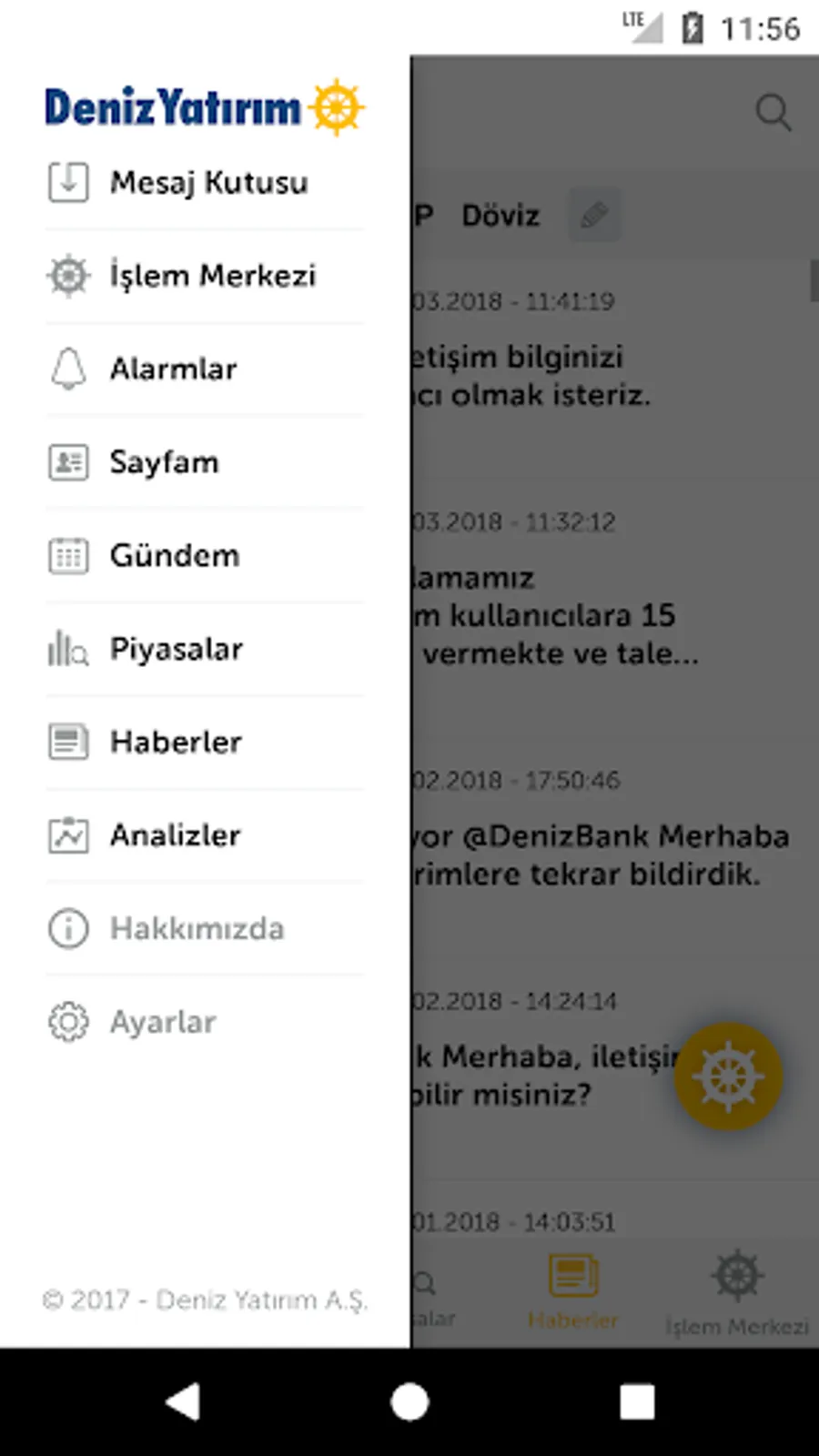The image size is (819, 1456).
Task: Switch to the Döviz tab
Action: pos(500,216)
